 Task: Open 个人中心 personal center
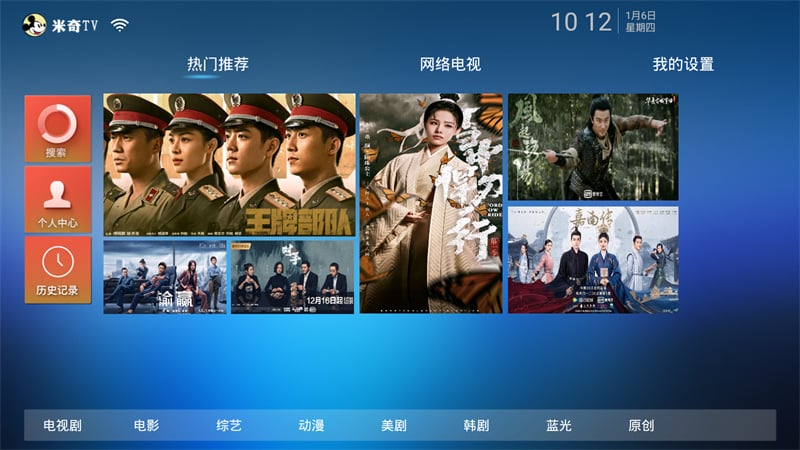(57, 199)
